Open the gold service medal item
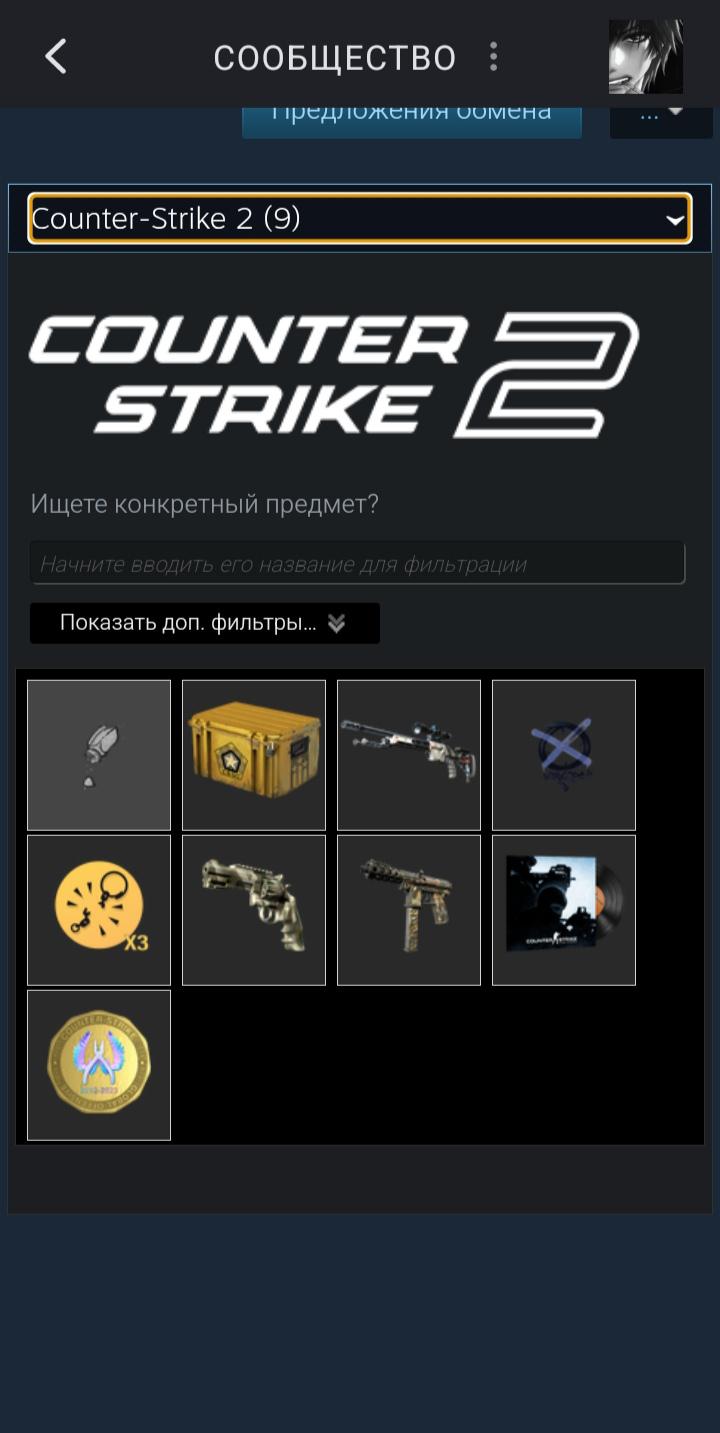 [99, 1065]
